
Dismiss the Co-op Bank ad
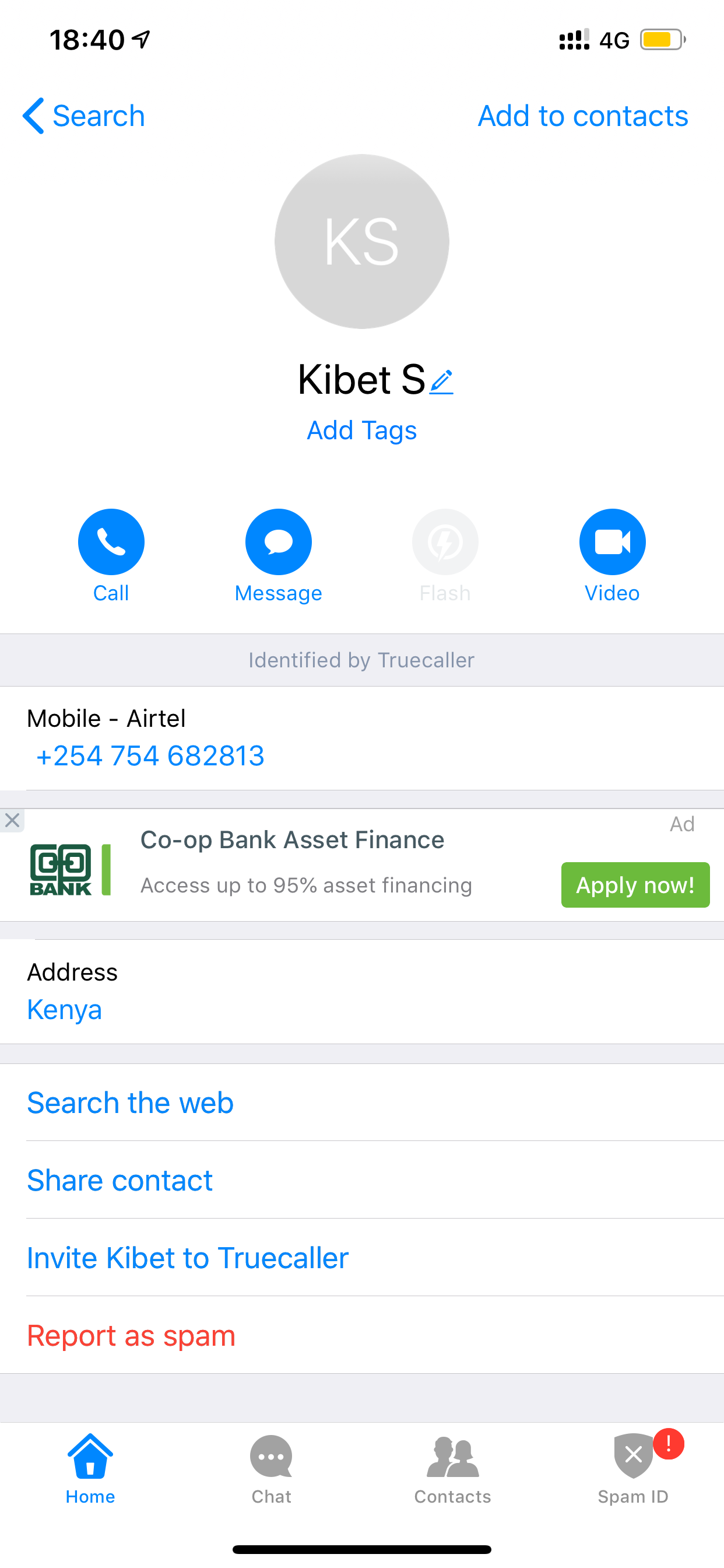point(12,821)
